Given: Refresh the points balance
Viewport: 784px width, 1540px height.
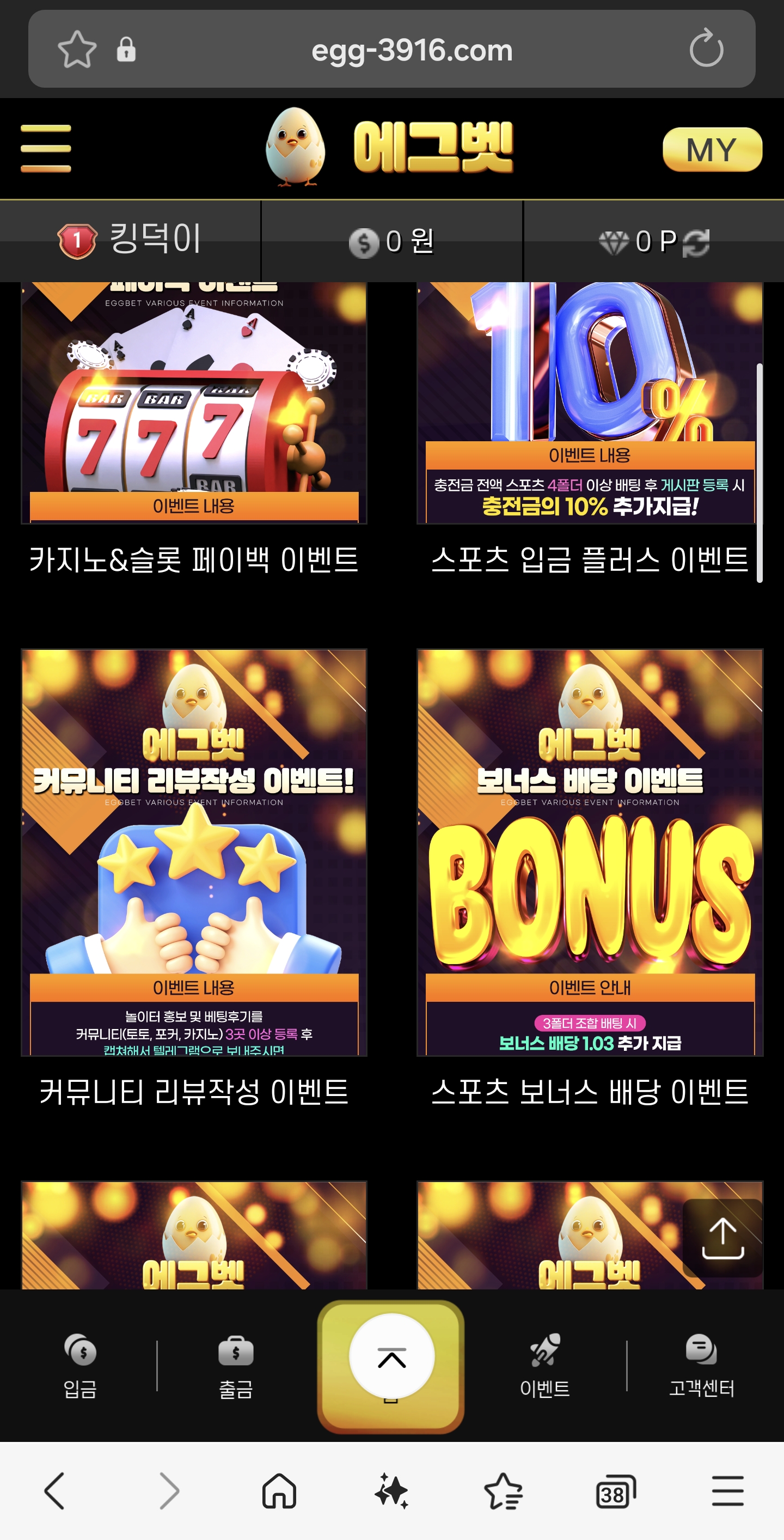Looking at the screenshot, I should coord(696,243).
